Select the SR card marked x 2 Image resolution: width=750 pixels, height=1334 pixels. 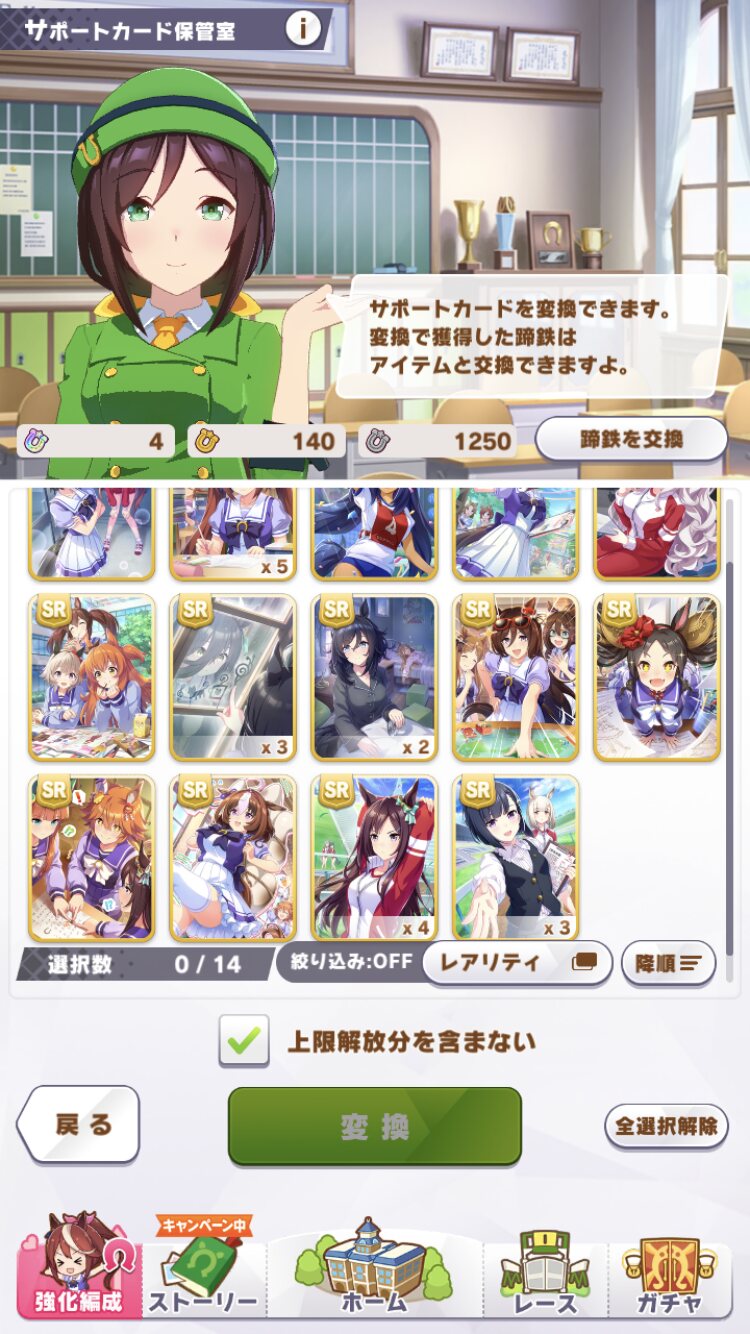[375, 677]
